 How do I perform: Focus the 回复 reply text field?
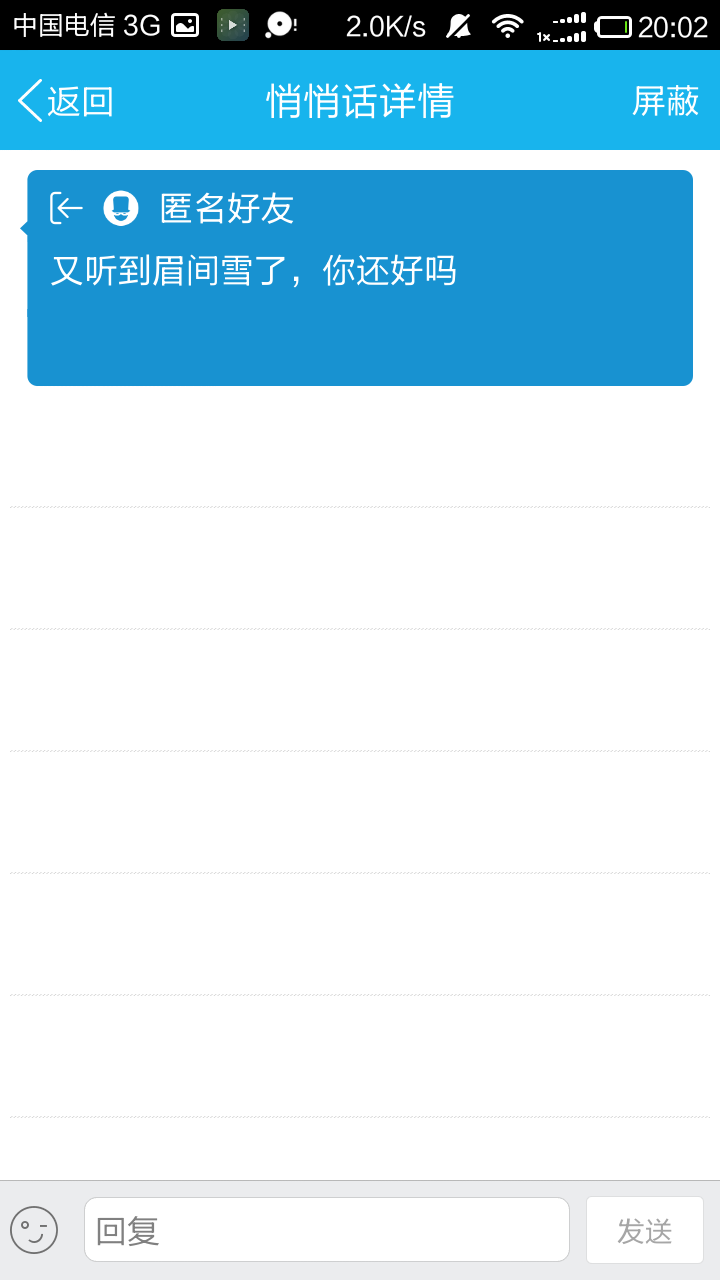pyautogui.click(x=327, y=1230)
